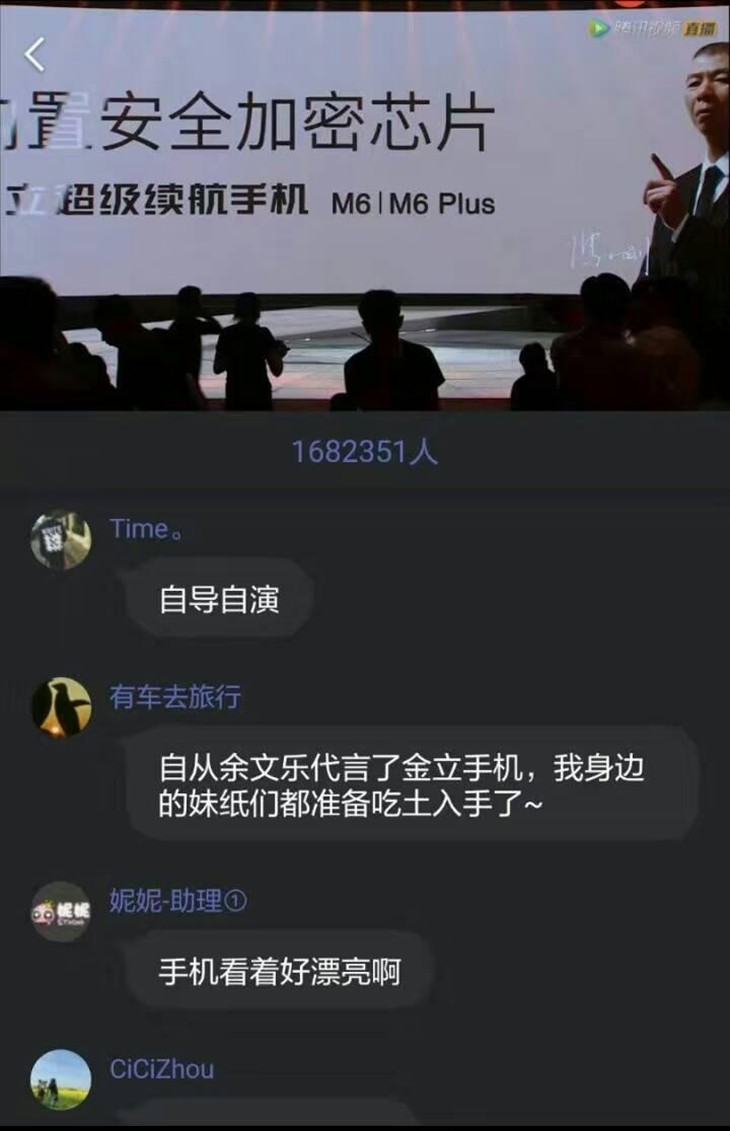The height and width of the screenshot is (1131, 730).
Task: Open the profile picture of 有车去旅行
Action: [60, 707]
